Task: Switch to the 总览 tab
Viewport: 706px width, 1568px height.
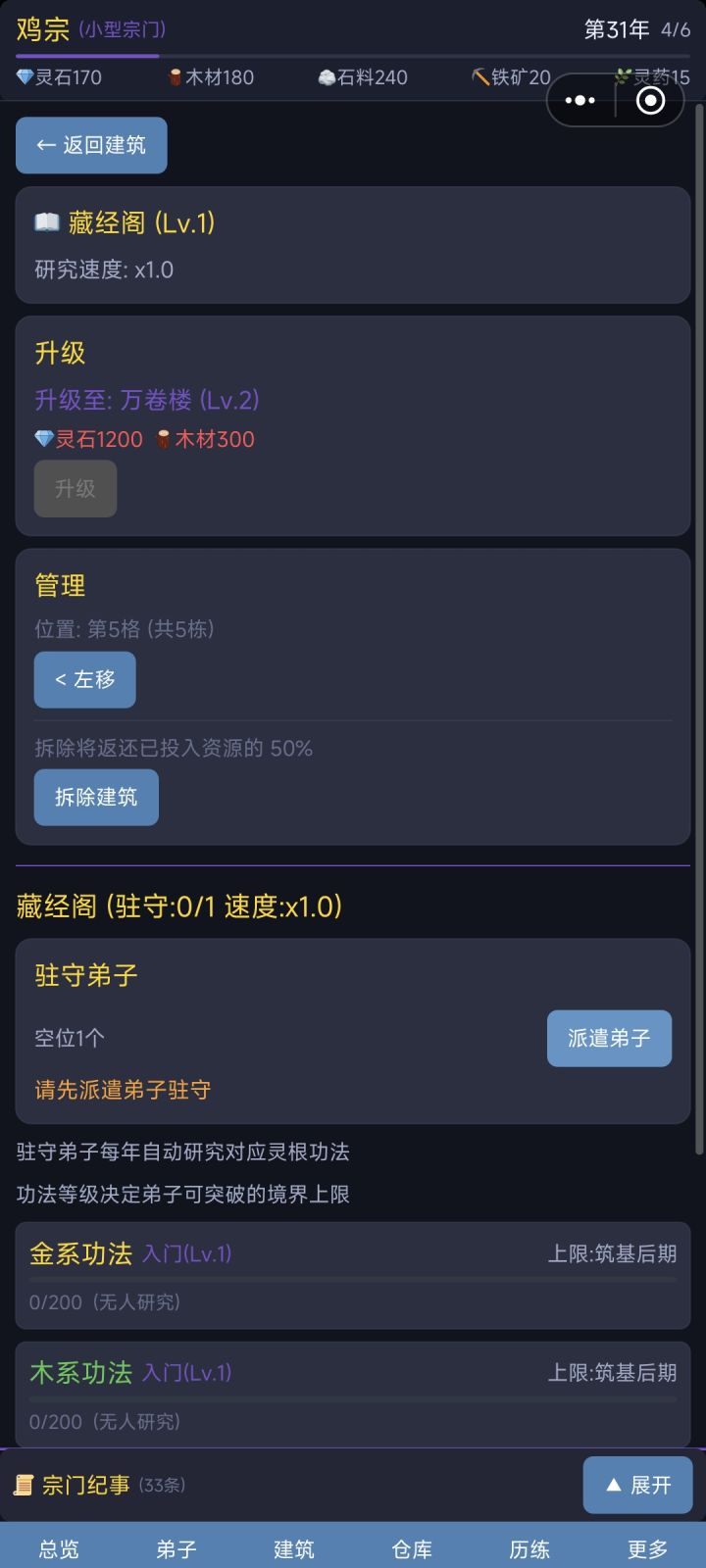Action: click(59, 1543)
